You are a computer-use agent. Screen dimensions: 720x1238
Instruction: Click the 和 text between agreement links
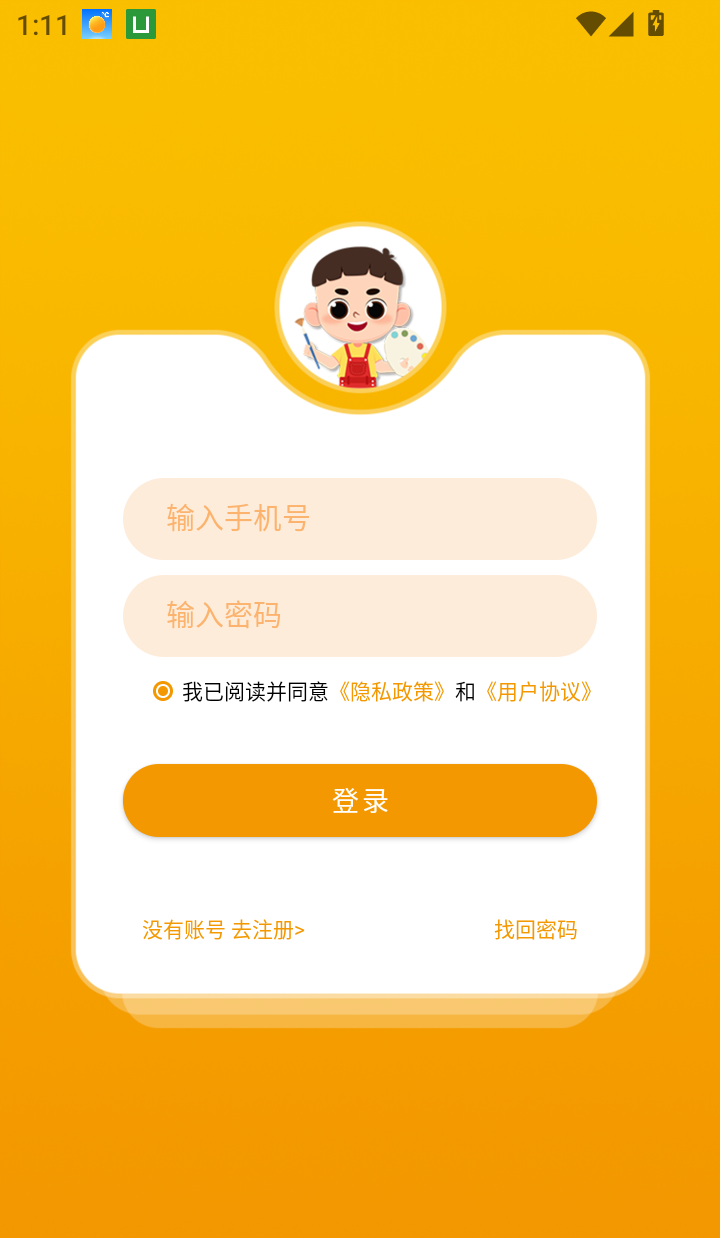(465, 691)
